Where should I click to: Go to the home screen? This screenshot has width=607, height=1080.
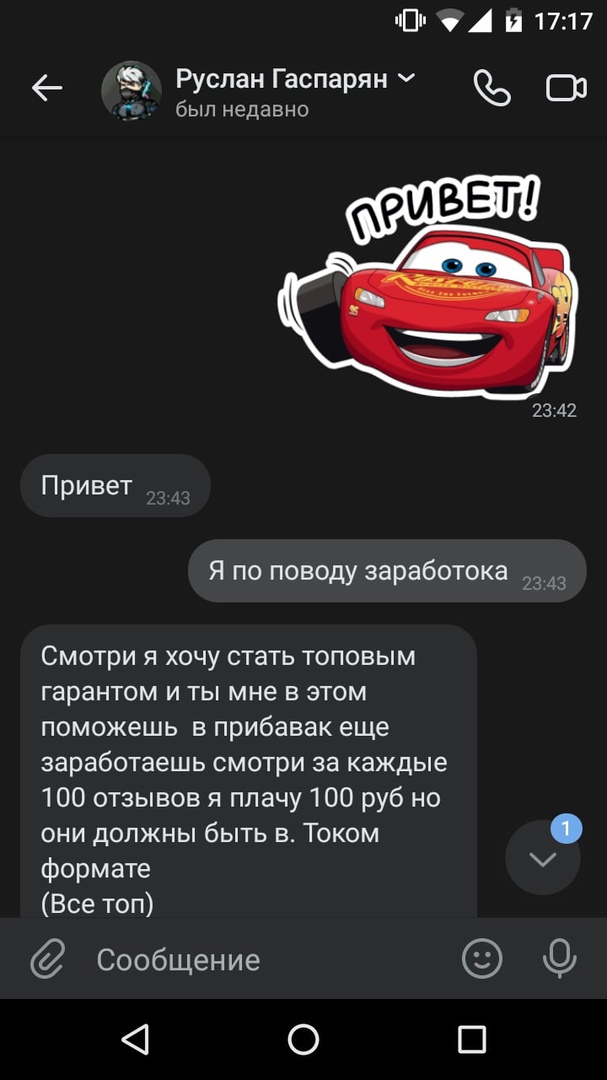(x=303, y=1039)
